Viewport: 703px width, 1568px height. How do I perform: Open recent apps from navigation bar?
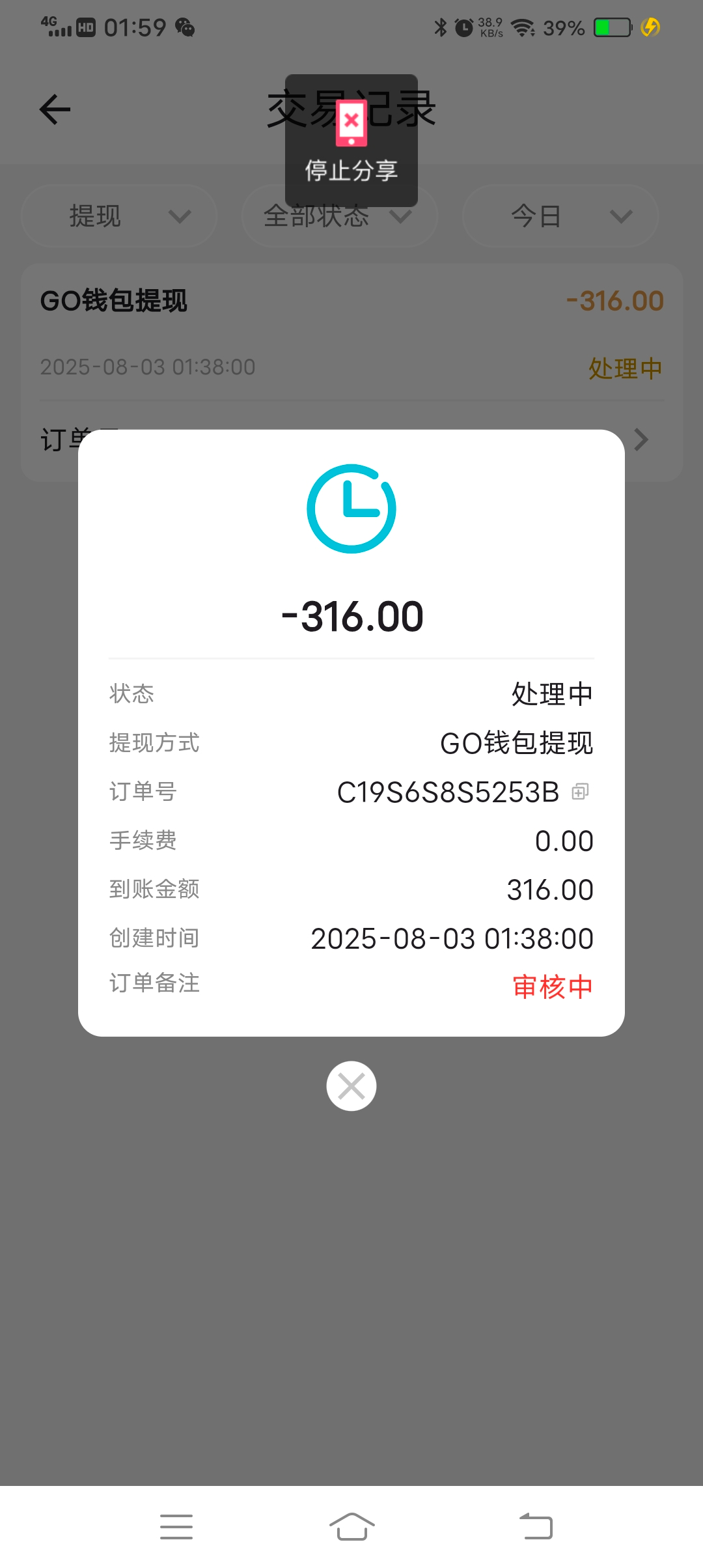[176, 1526]
